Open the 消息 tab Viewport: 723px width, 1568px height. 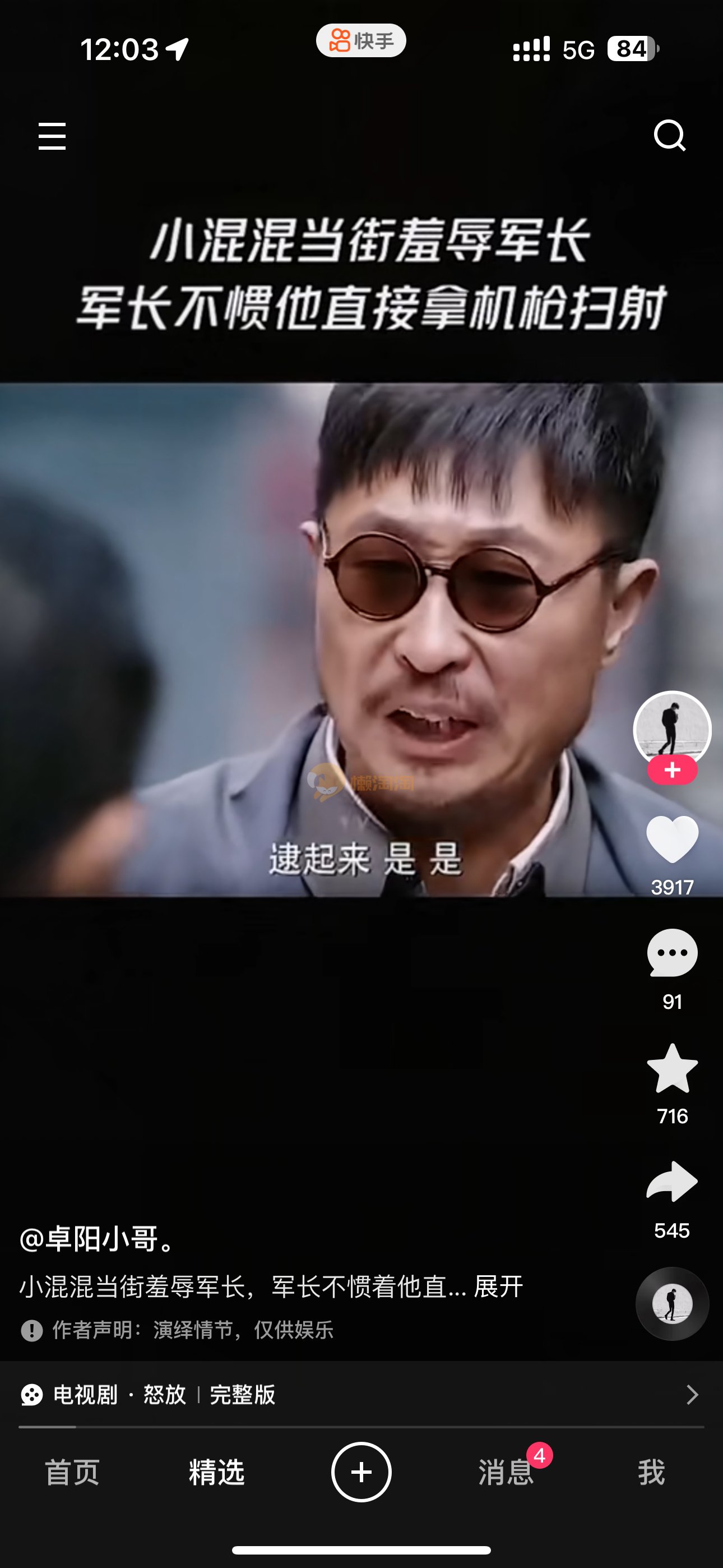pyautogui.click(x=506, y=1473)
